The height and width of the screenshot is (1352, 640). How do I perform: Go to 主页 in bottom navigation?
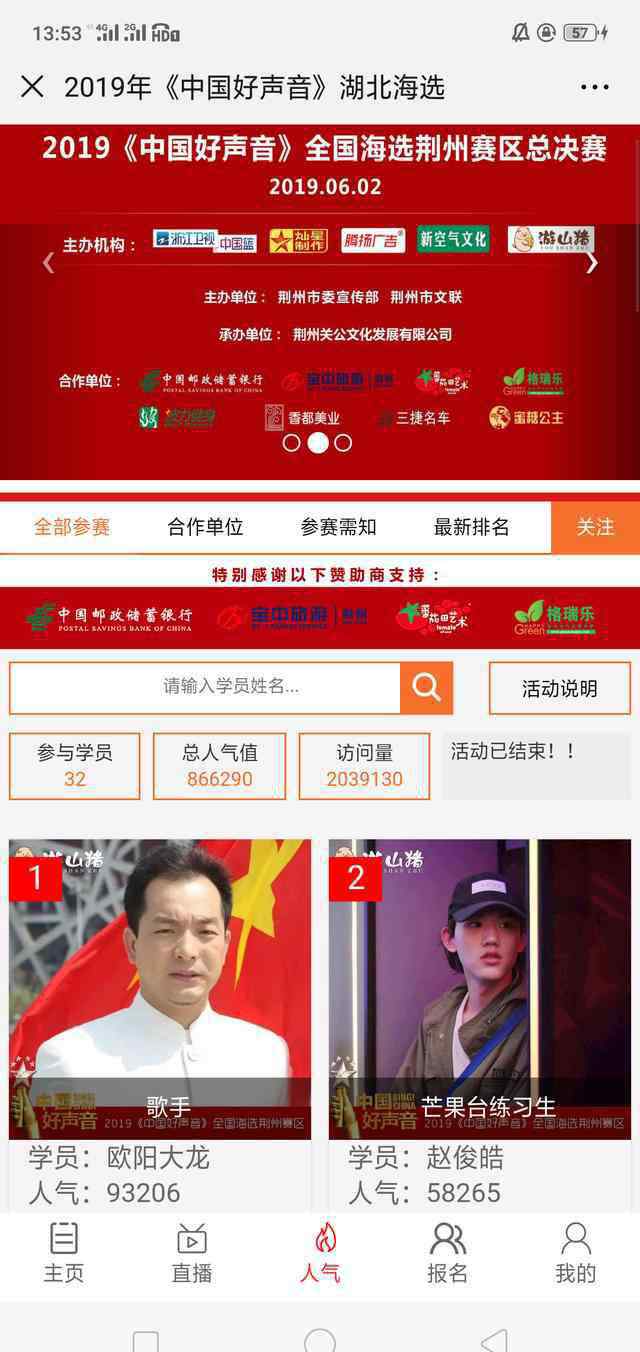pos(64,1252)
